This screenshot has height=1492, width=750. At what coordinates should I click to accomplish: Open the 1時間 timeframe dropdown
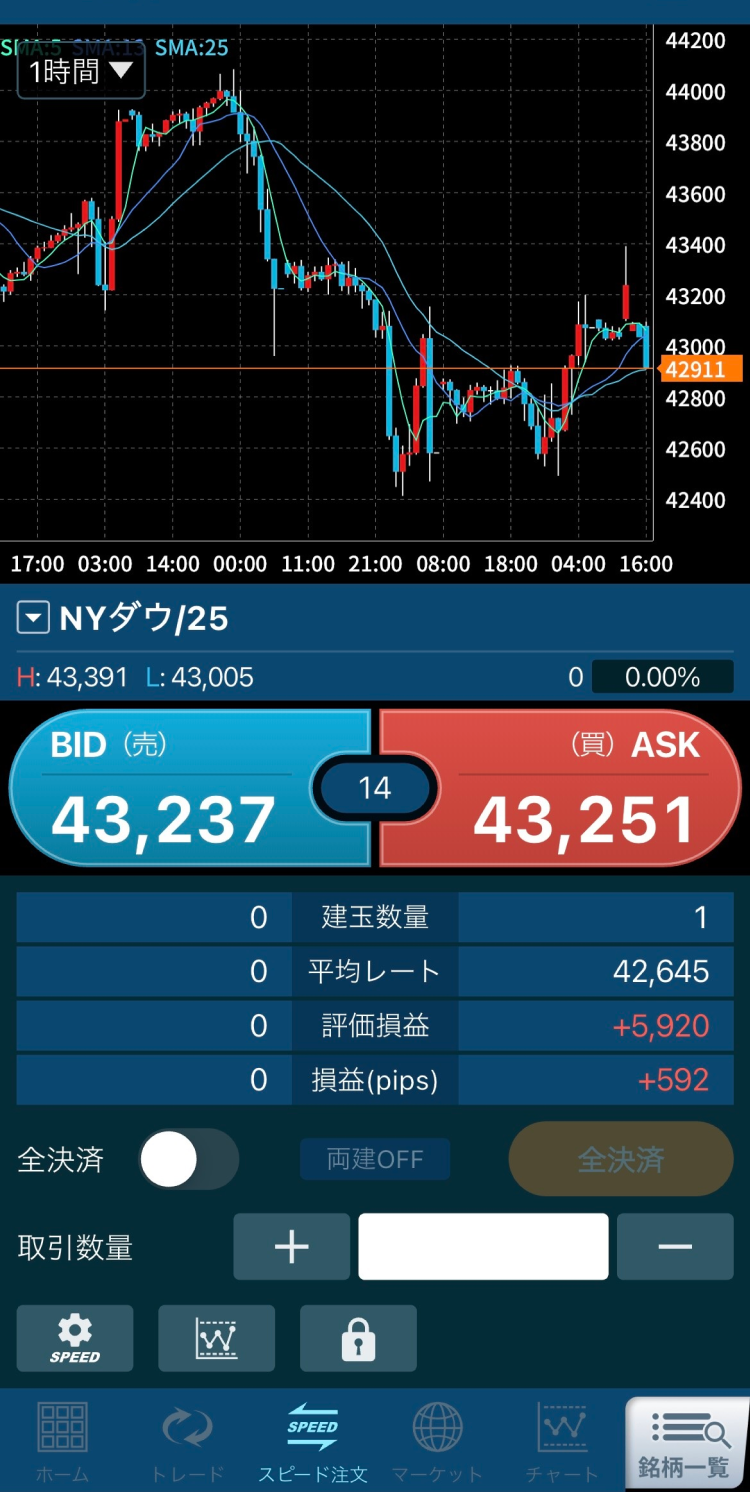click(x=81, y=72)
